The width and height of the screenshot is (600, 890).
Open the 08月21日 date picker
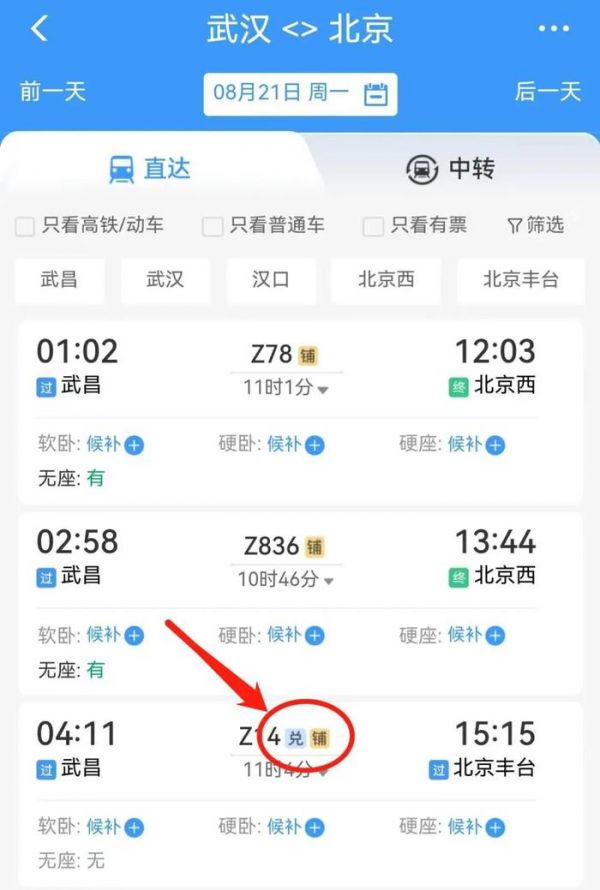(x=300, y=94)
